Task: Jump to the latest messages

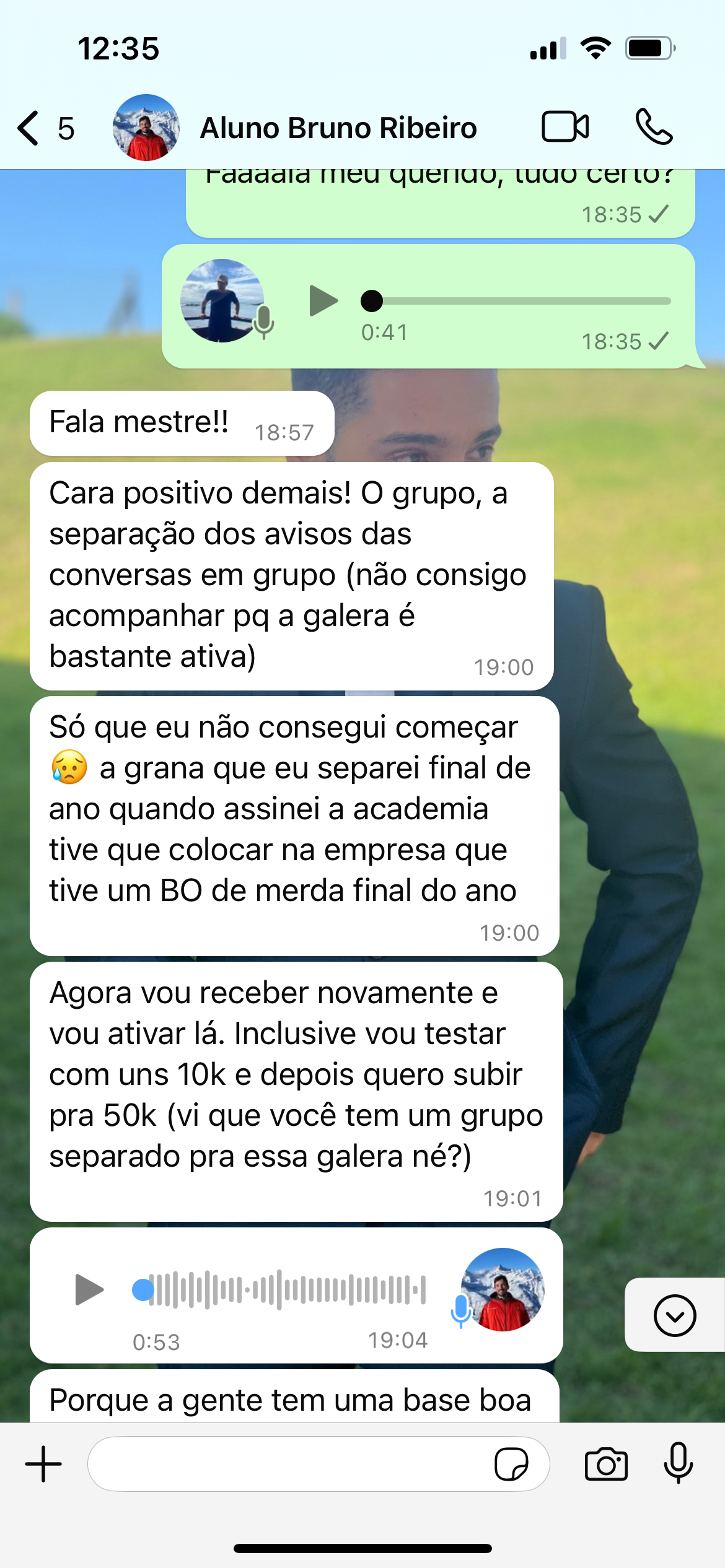Action: [x=674, y=1315]
